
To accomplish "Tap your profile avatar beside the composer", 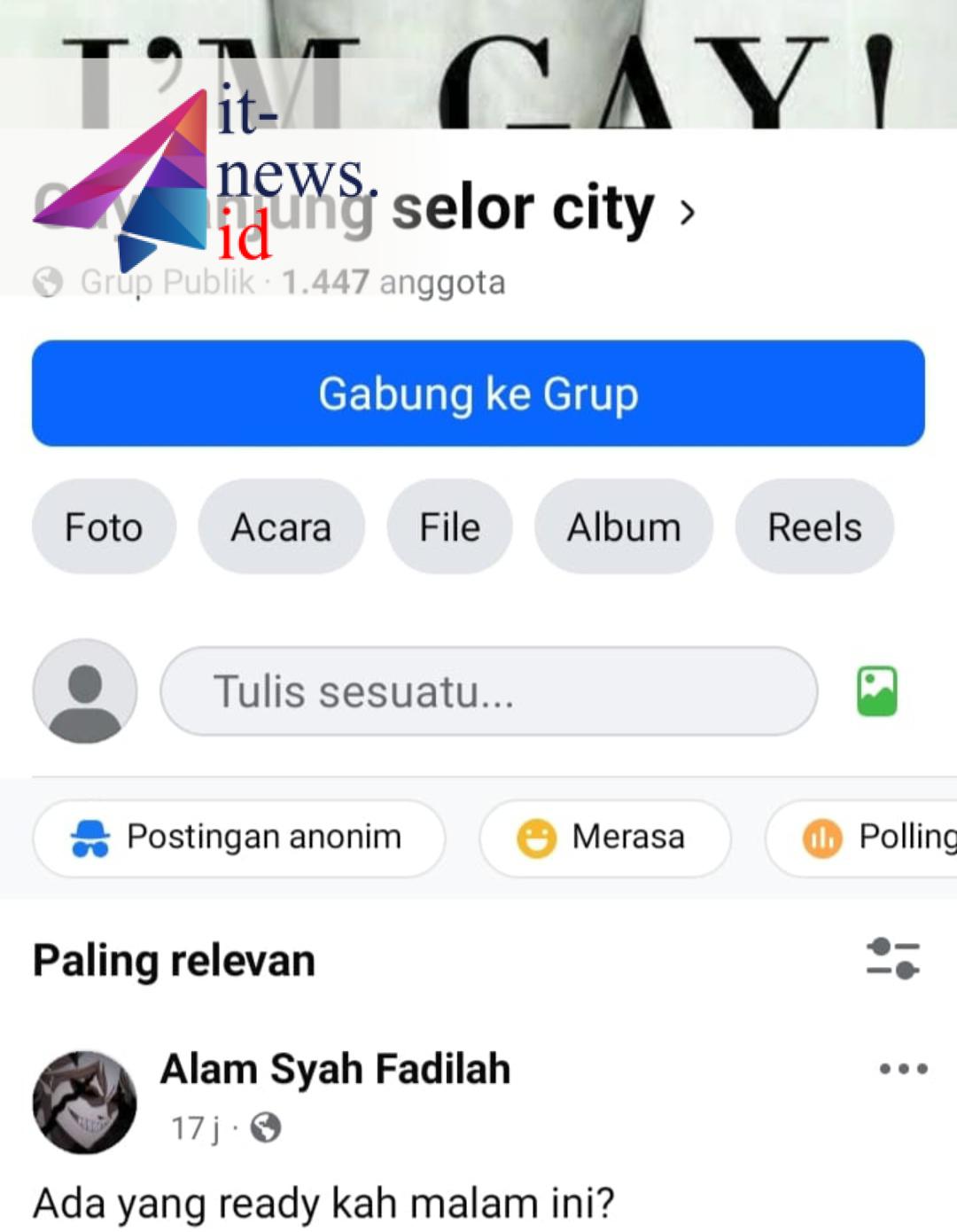I will pos(85,691).
